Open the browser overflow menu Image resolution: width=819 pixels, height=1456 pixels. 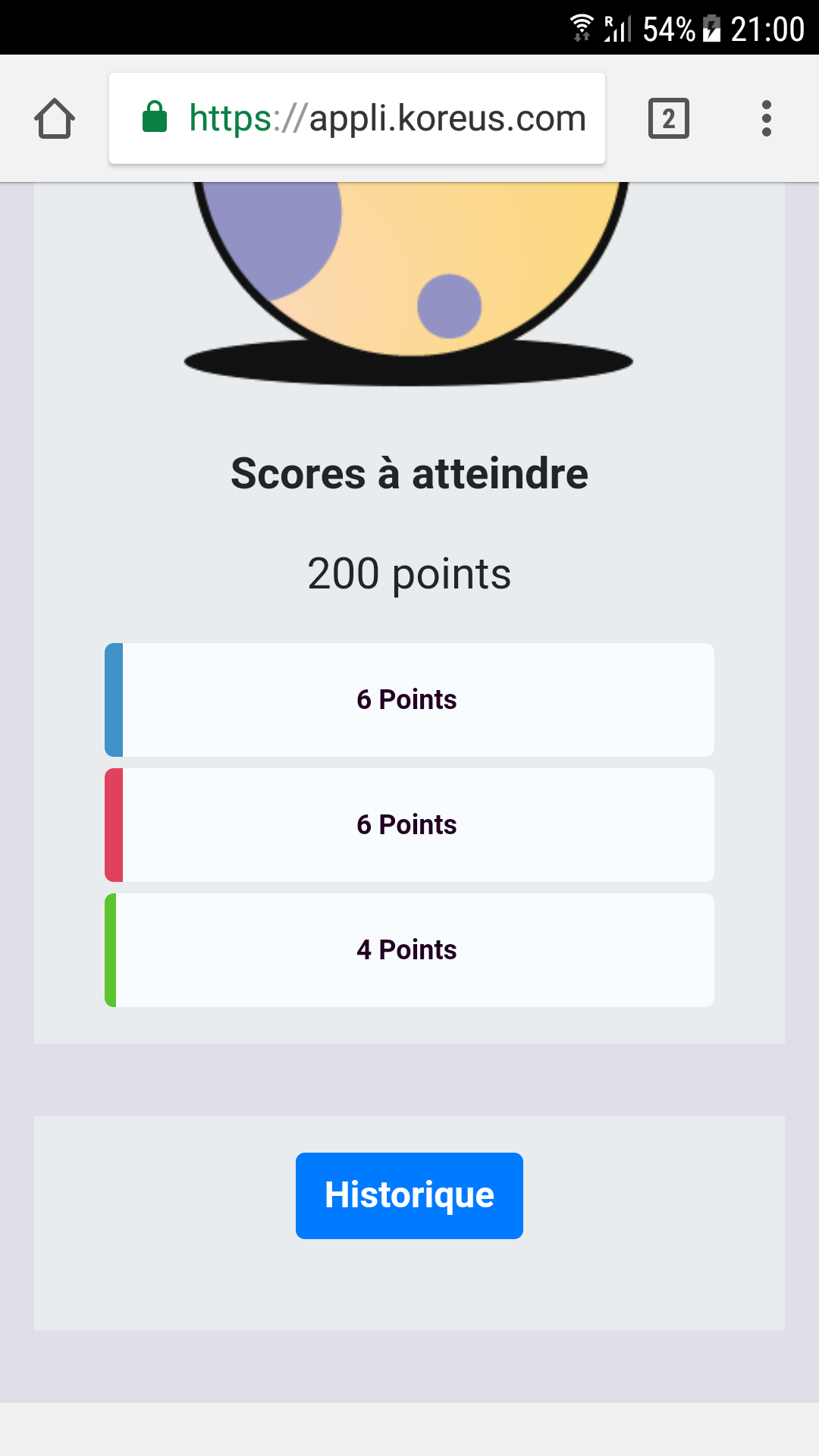click(766, 118)
